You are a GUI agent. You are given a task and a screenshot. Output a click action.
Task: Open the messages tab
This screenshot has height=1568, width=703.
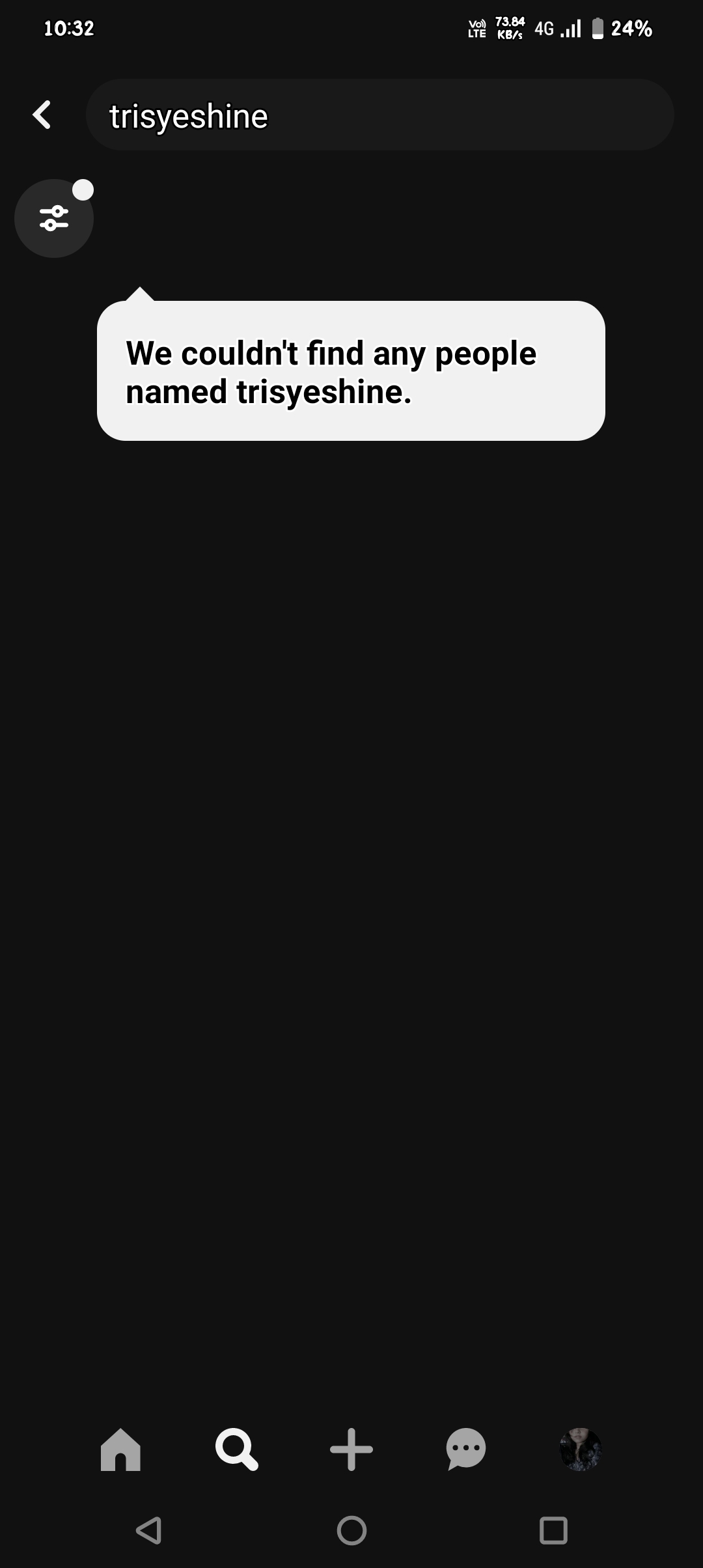tap(466, 1449)
